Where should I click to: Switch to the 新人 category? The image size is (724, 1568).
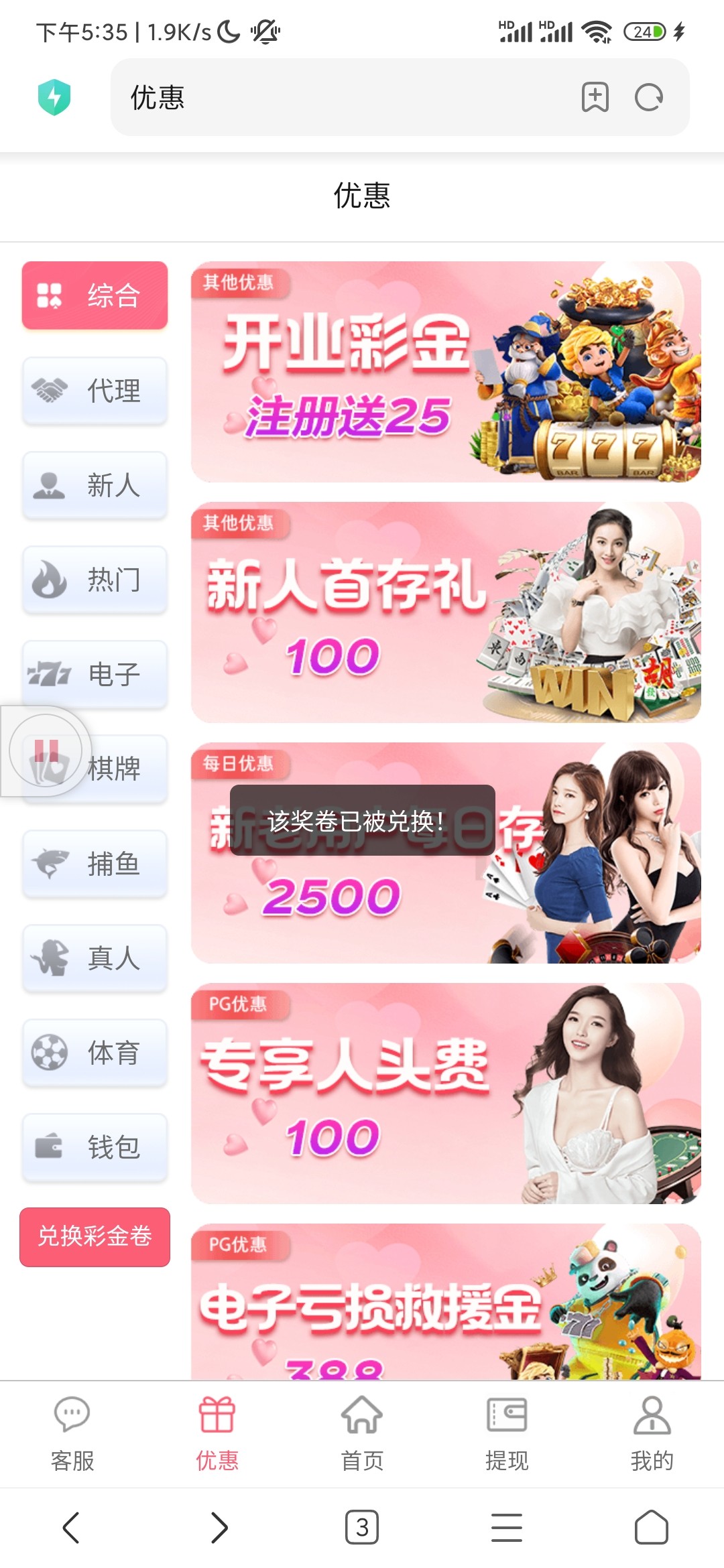click(x=95, y=485)
